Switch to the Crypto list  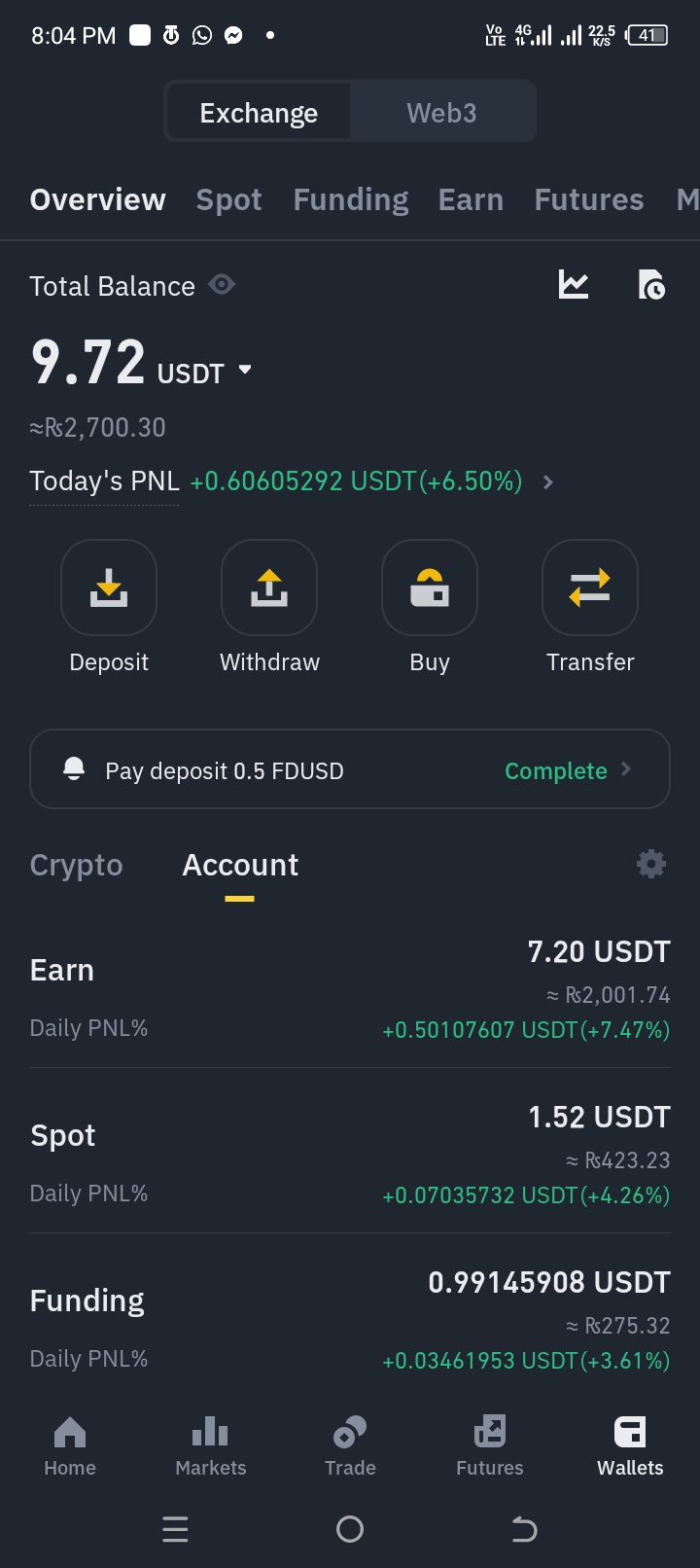[x=77, y=865]
